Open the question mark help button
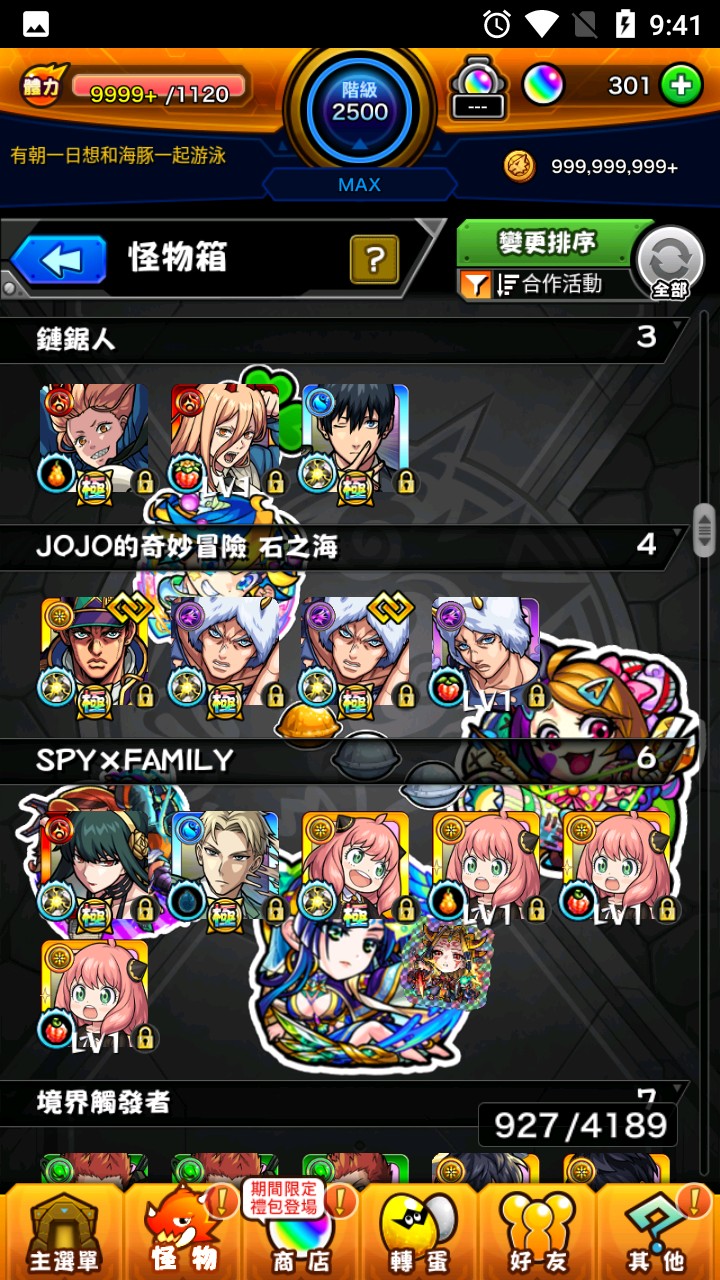Viewport: 720px width, 1280px height. coord(374,261)
